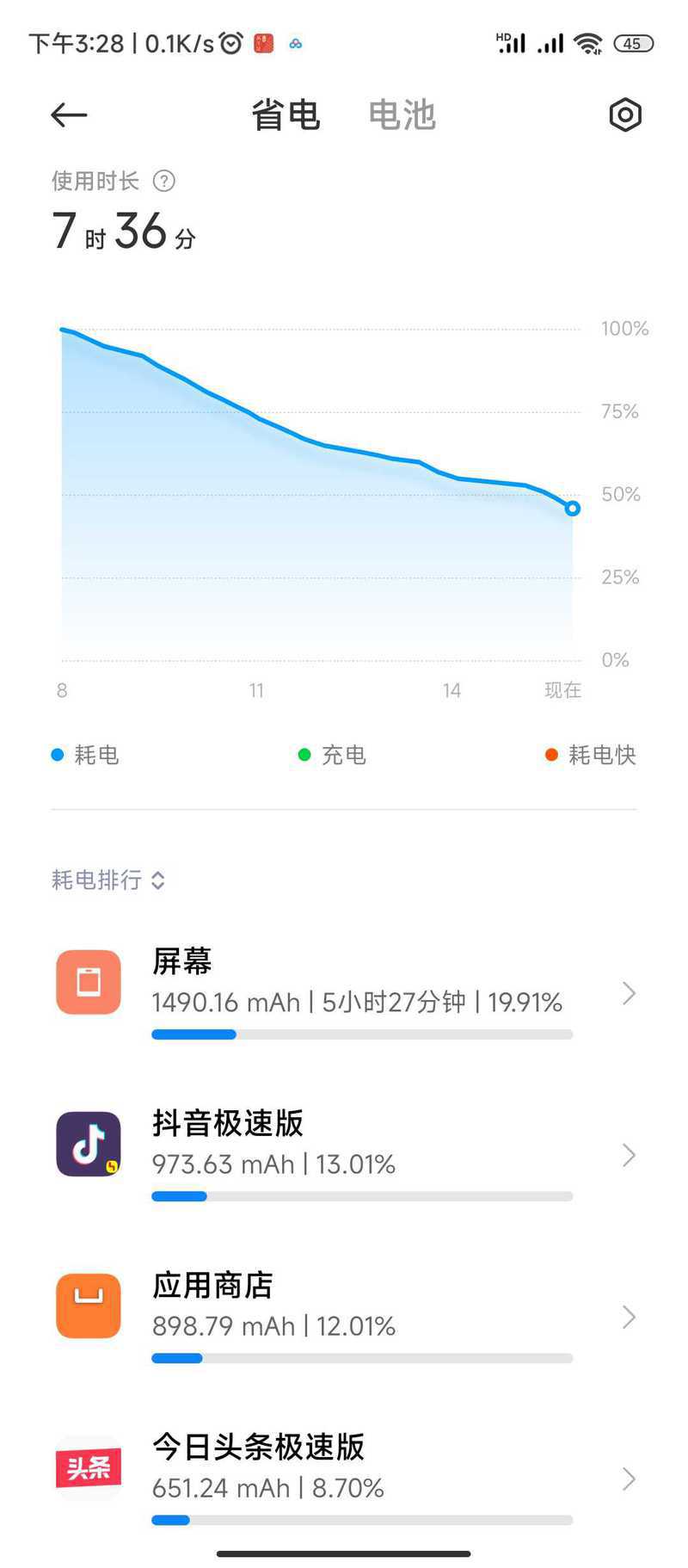View 应用商店 battery consumption details

[x=344, y=1317]
